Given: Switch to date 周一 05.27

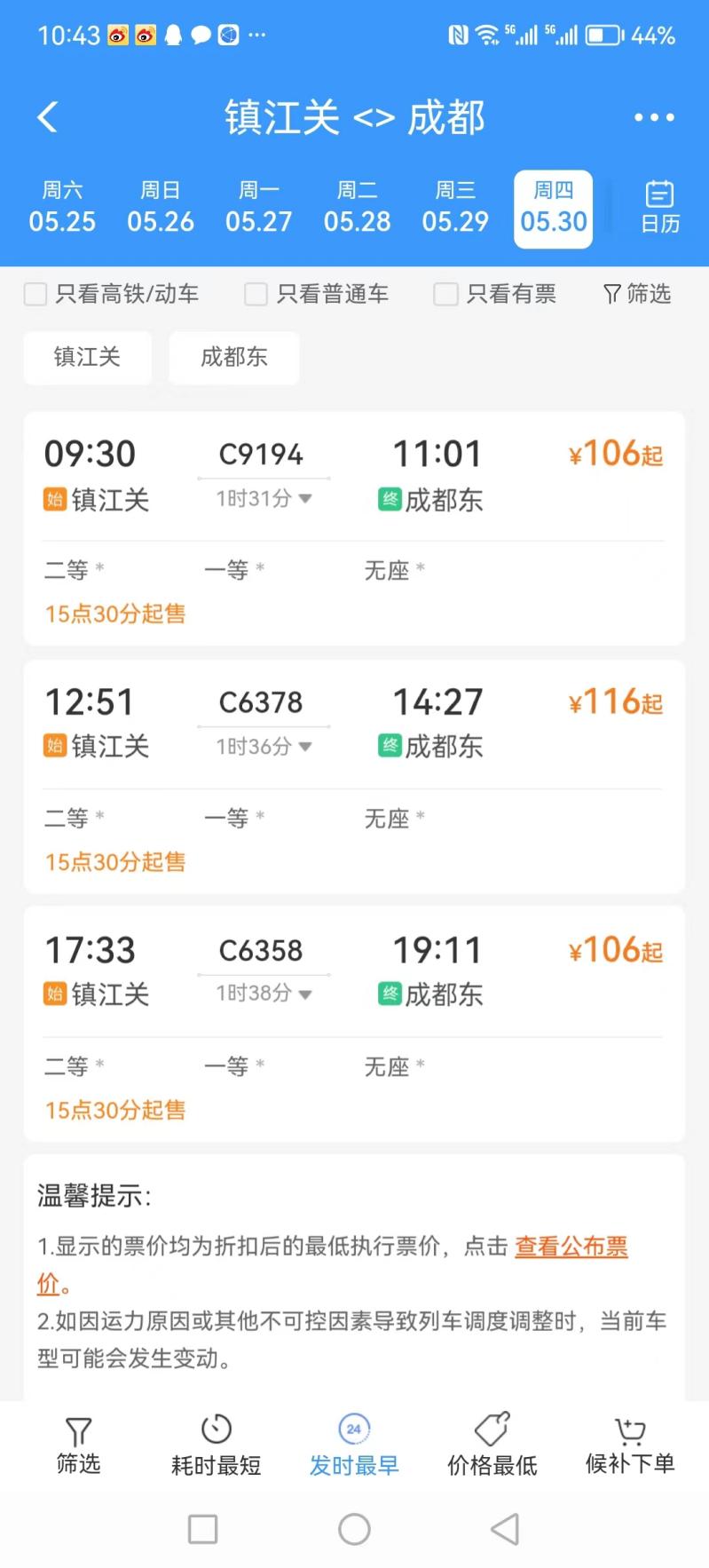Looking at the screenshot, I should (259, 208).
